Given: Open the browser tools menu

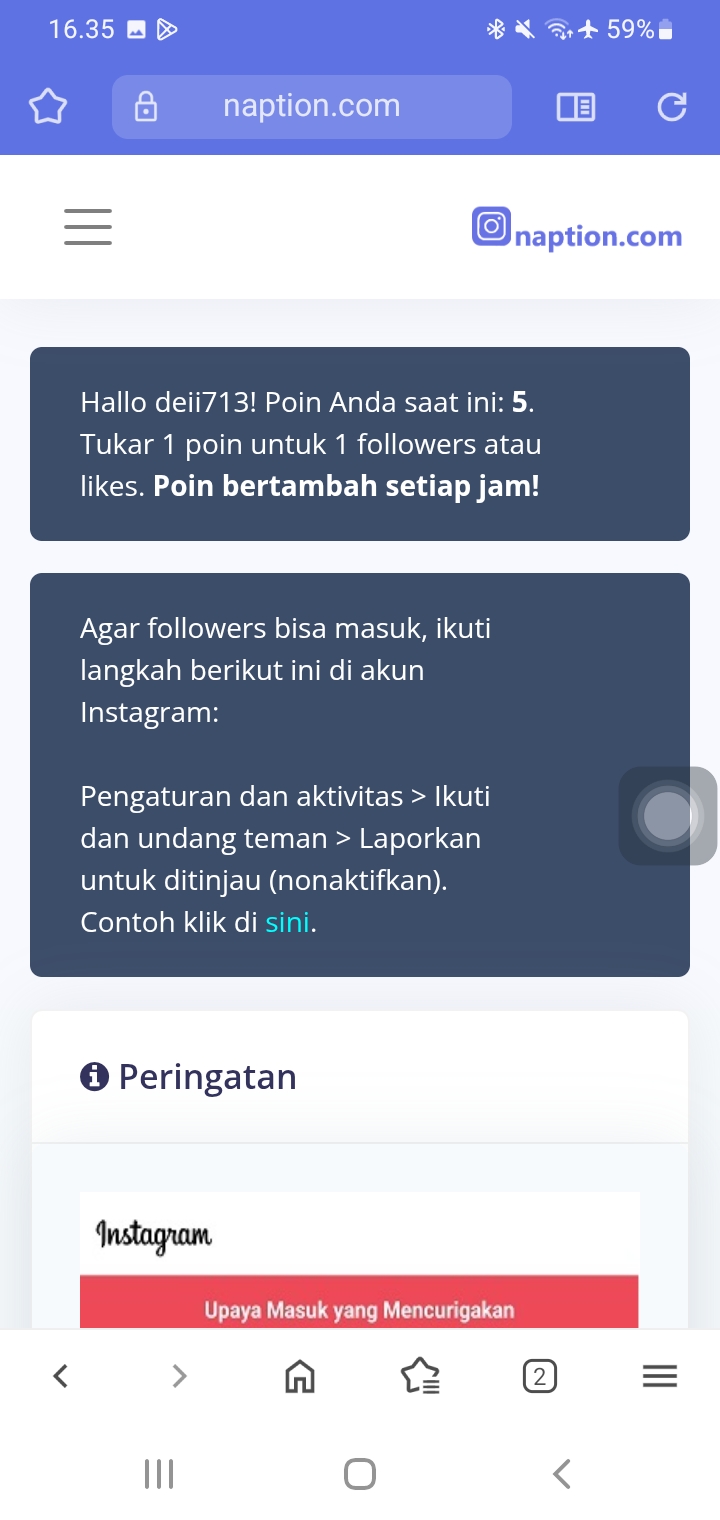Looking at the screenshot, I should point(659,1377).
